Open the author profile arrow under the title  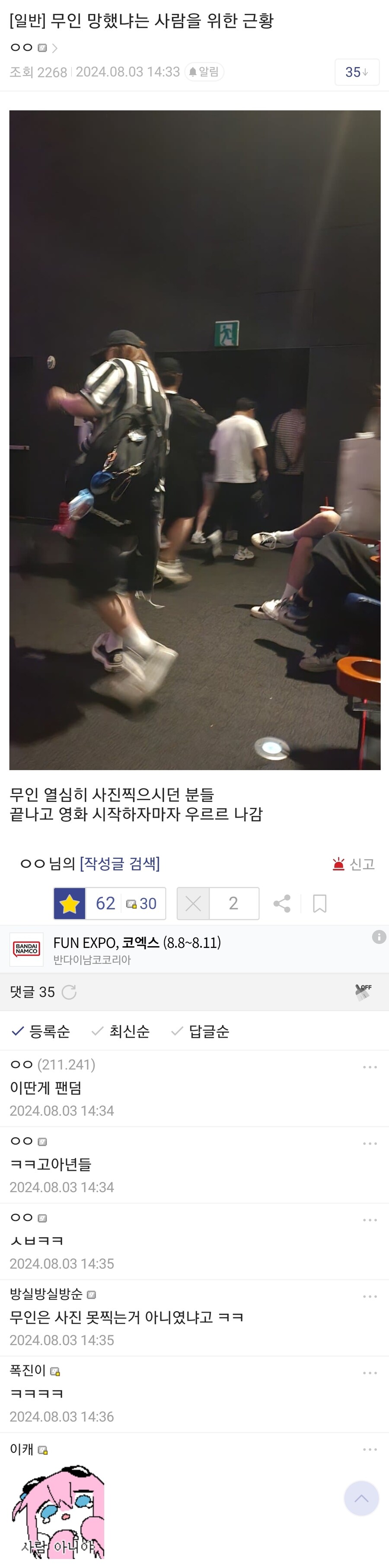(55, 48)
